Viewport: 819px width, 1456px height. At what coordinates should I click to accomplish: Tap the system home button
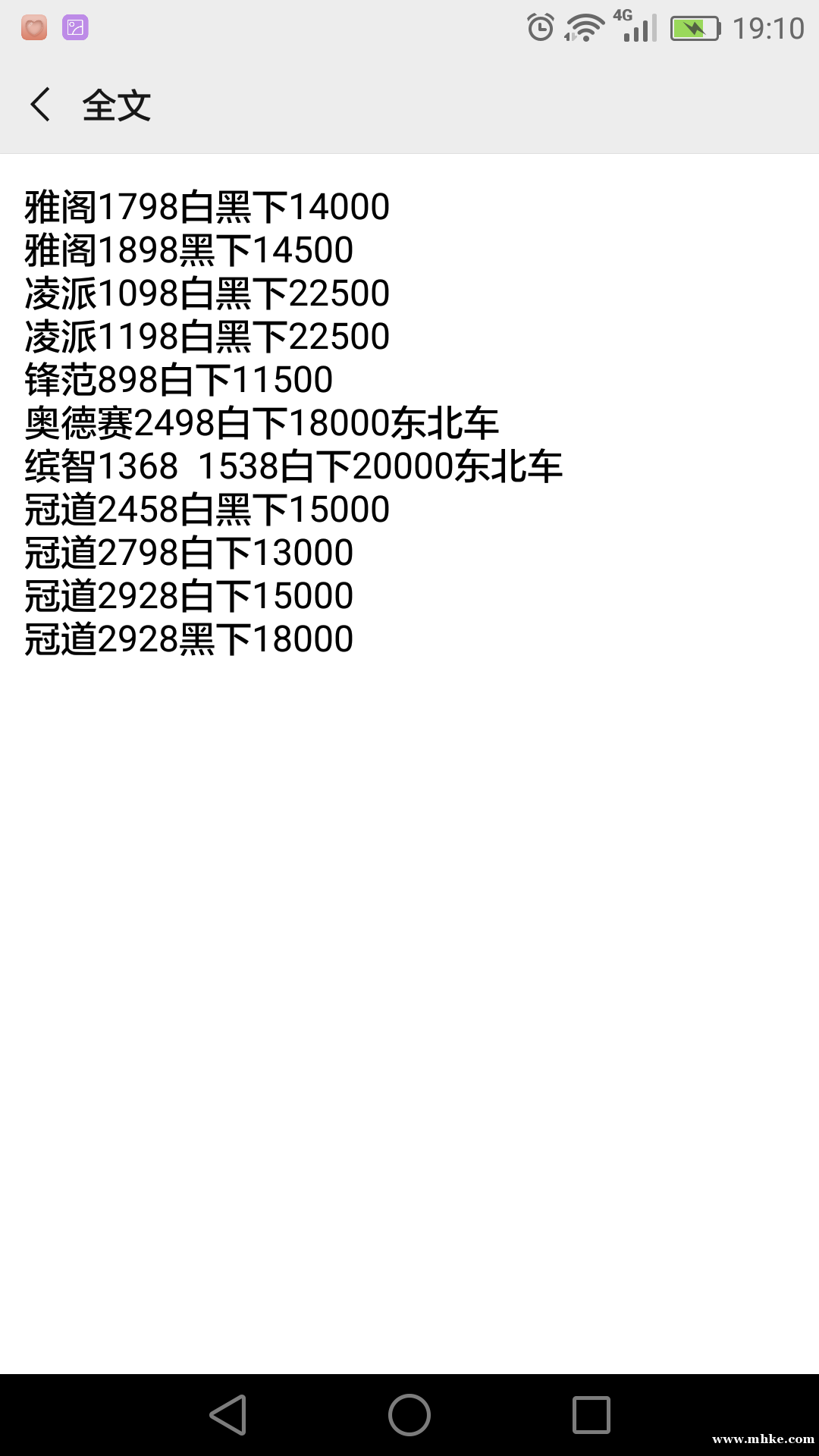[x=409, y=1415]
